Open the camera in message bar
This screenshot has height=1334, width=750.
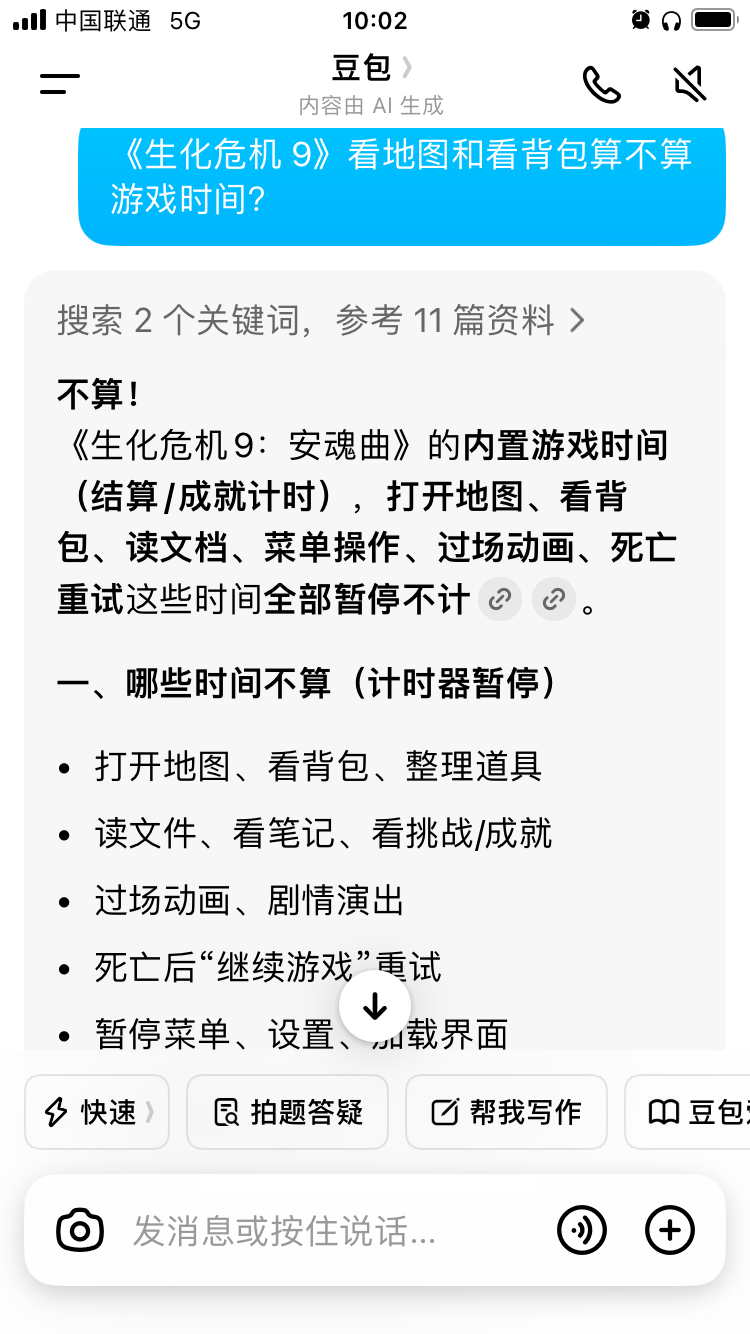click(x=80, y=1230)
